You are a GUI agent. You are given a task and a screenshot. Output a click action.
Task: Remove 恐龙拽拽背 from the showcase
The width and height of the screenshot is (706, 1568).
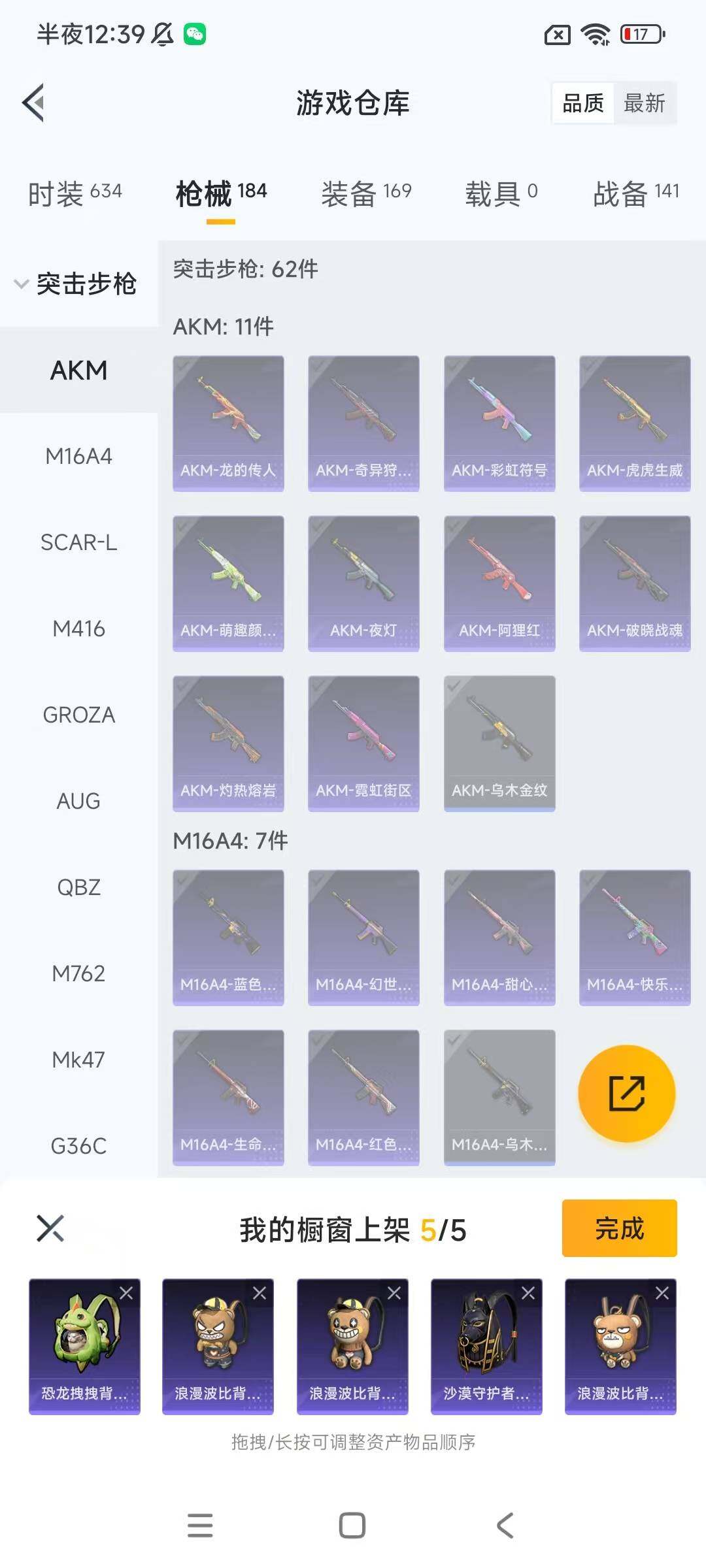point(126,1293)
